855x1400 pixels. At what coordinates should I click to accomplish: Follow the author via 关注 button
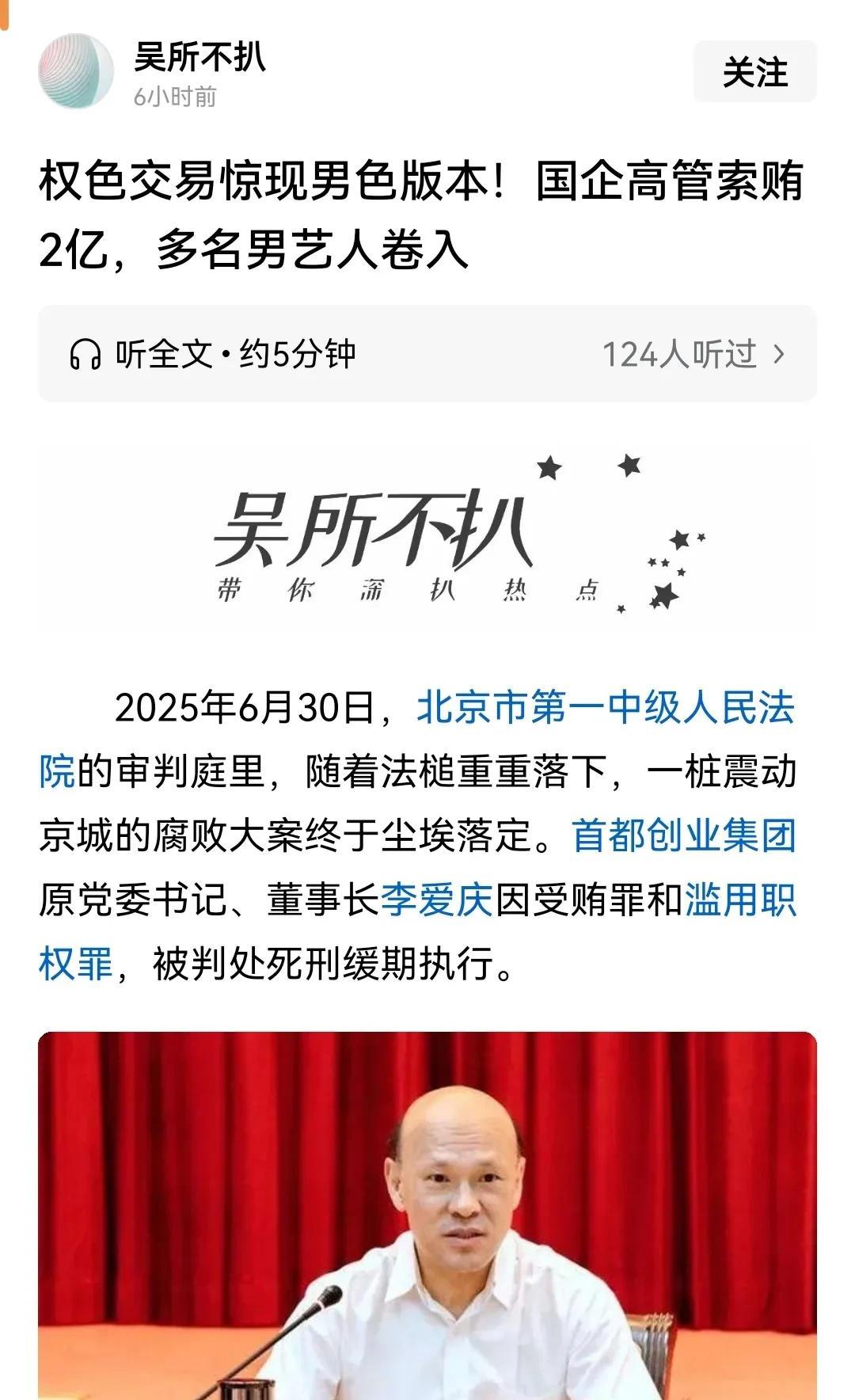tap(754, 72)
